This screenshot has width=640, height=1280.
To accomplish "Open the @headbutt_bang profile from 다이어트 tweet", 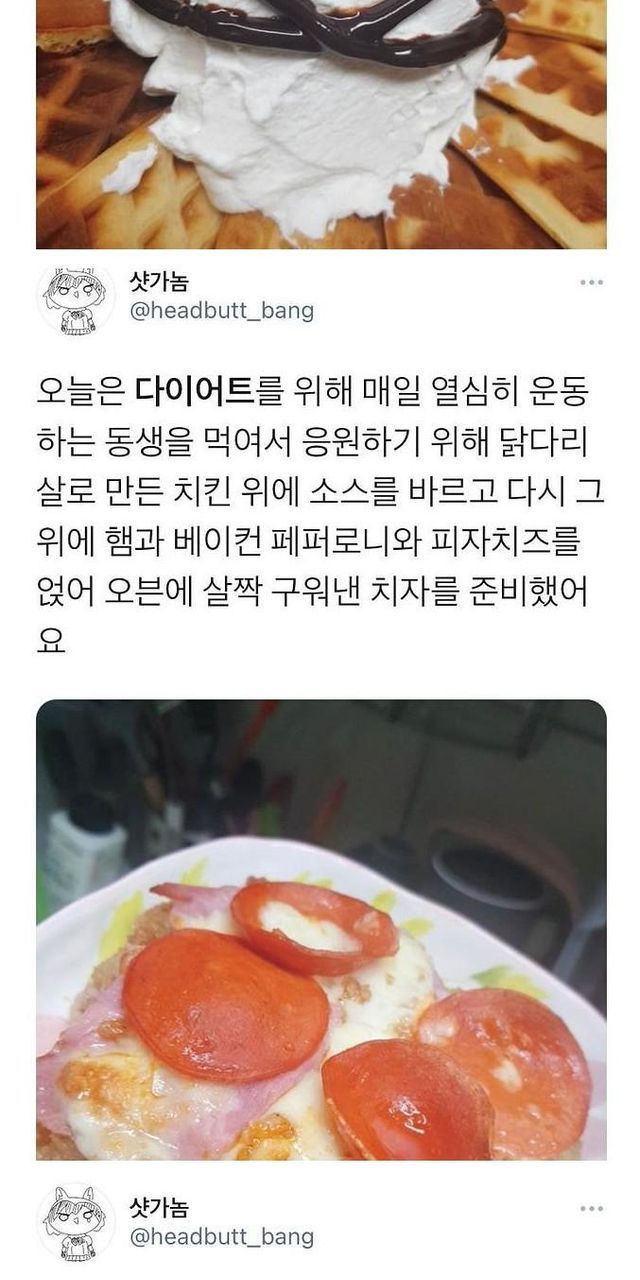I will tap(222, 311).
